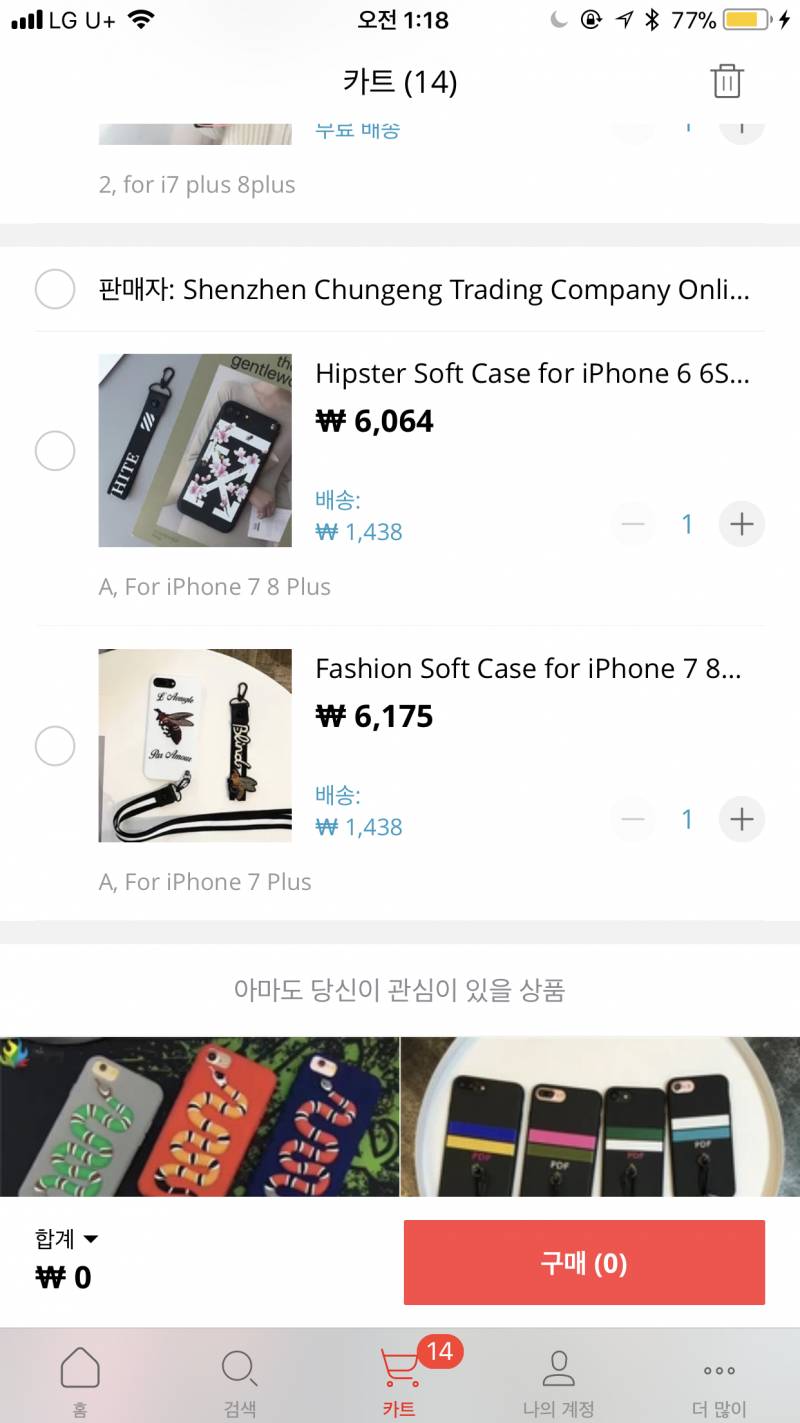Increase Hipster Soft Case quantity with plus icon
Image resolution: width=800 pixels, height=1423 pixels.
pos(741,523)
